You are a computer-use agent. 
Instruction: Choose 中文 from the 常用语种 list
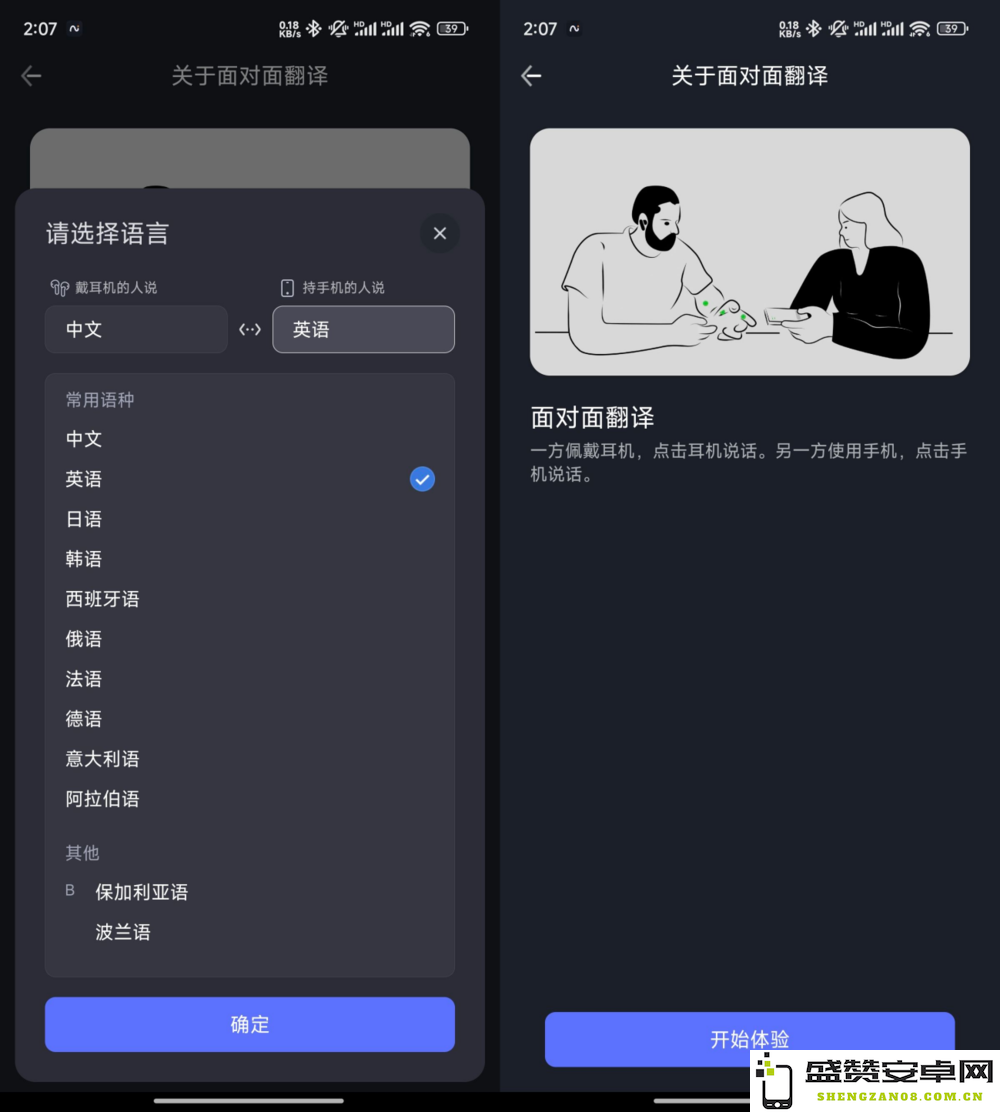click(x=84, y=439)
